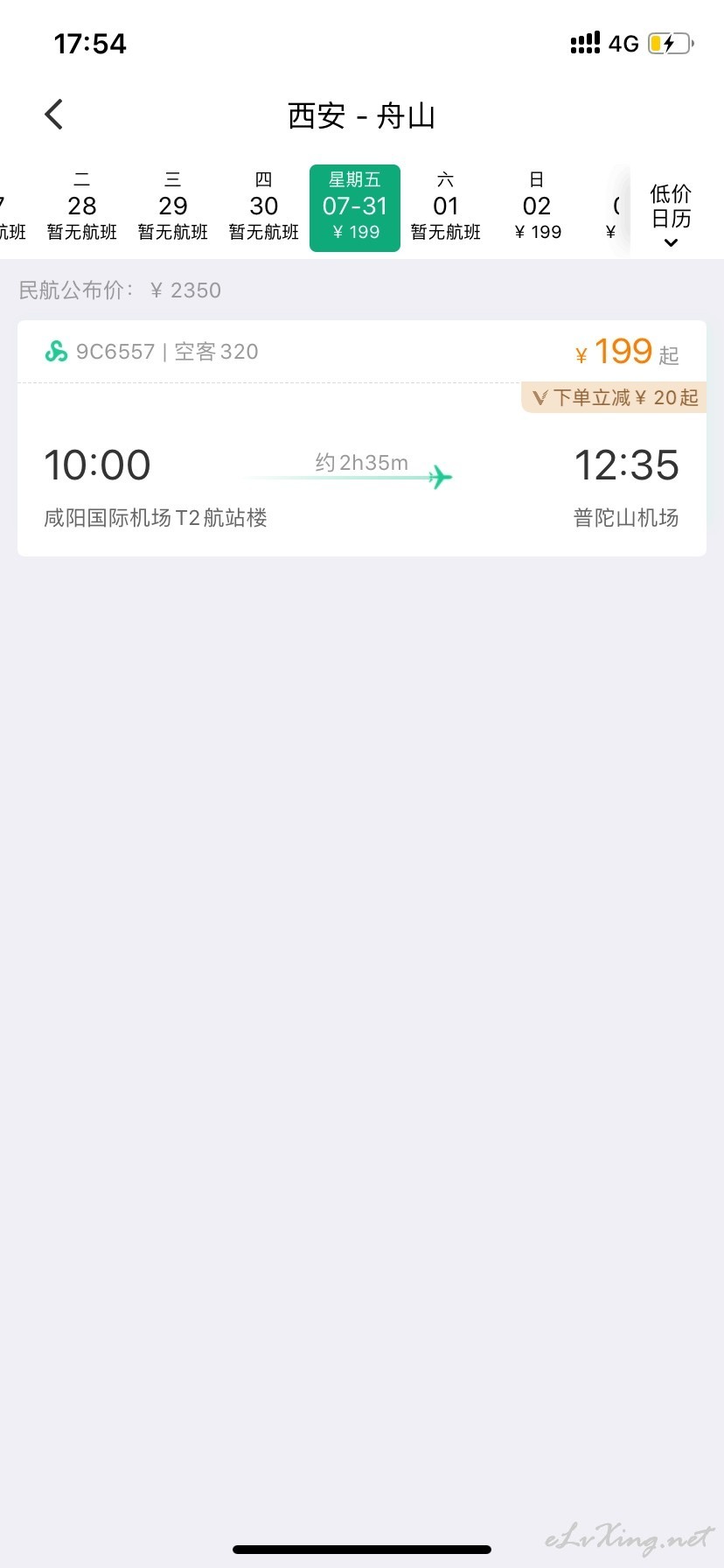This screenshot has width=724, height=1568.
Task: Select the date Saturday 01
Action: (x=446, y=207)
